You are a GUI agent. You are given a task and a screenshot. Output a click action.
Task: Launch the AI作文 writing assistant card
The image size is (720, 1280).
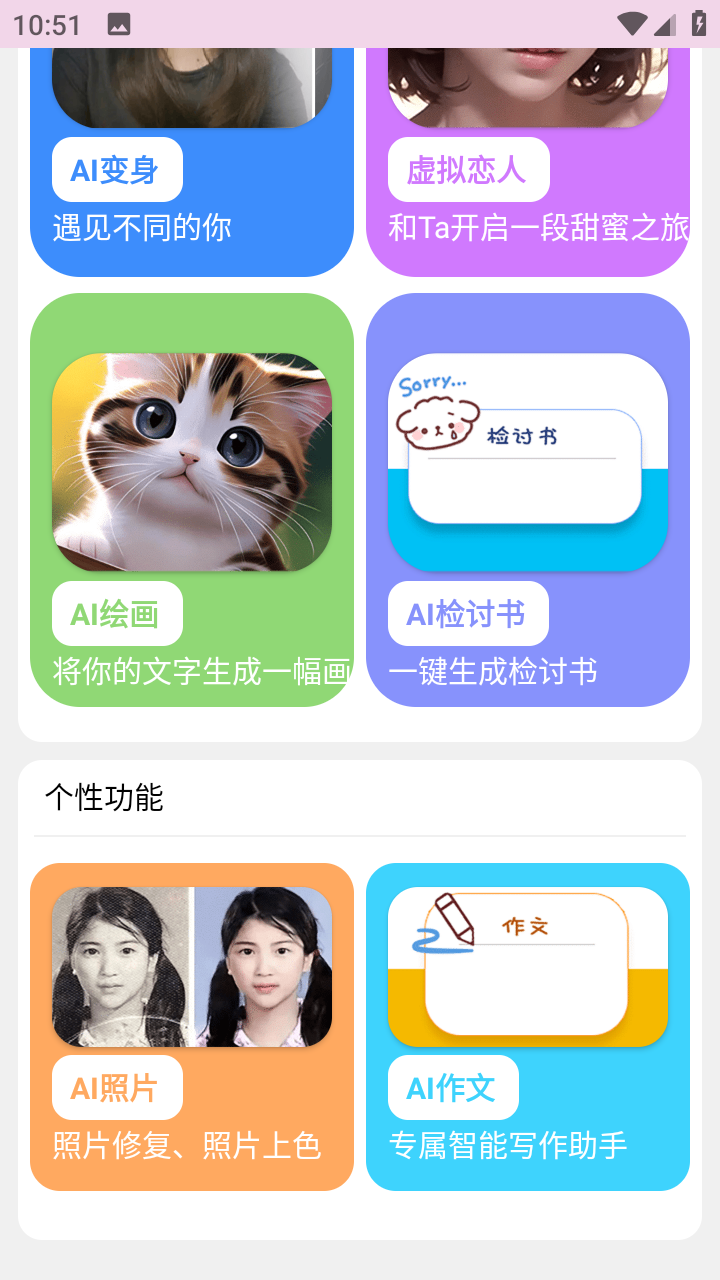pyautogui.click(x=528, y=1027)
